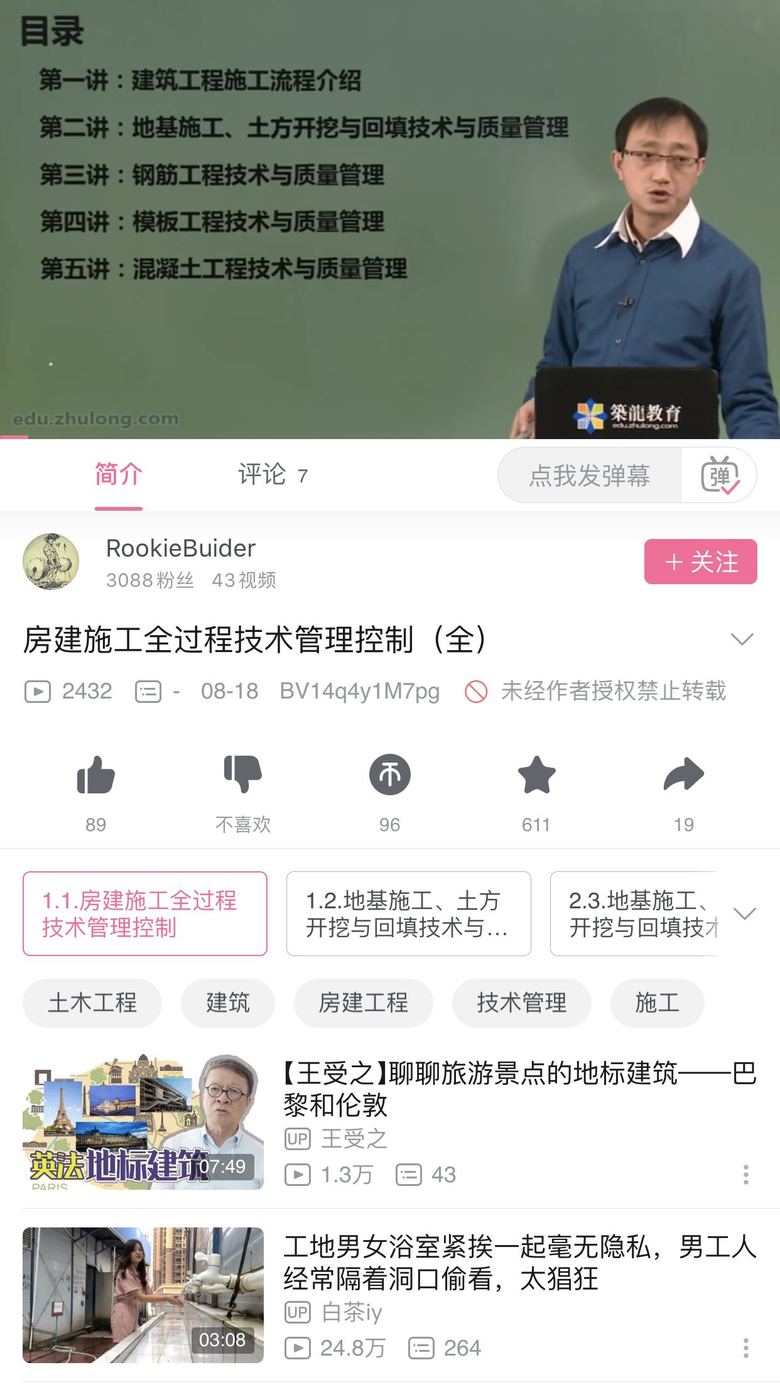
Task: Tap the 土木工程 tag chip
Action: 92,1003
